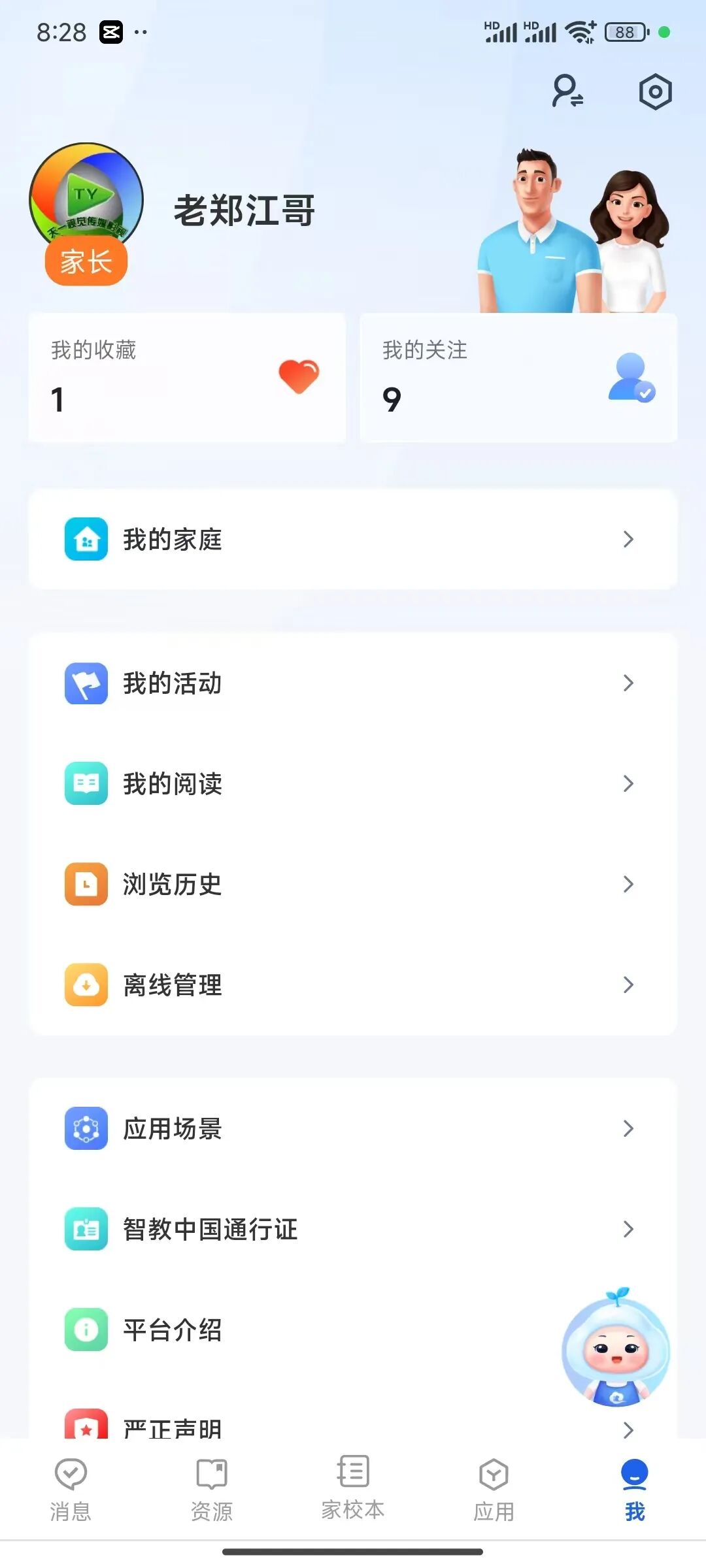Click the red heart favorites icon
The image size is (706, 1568).
(297, 376)
